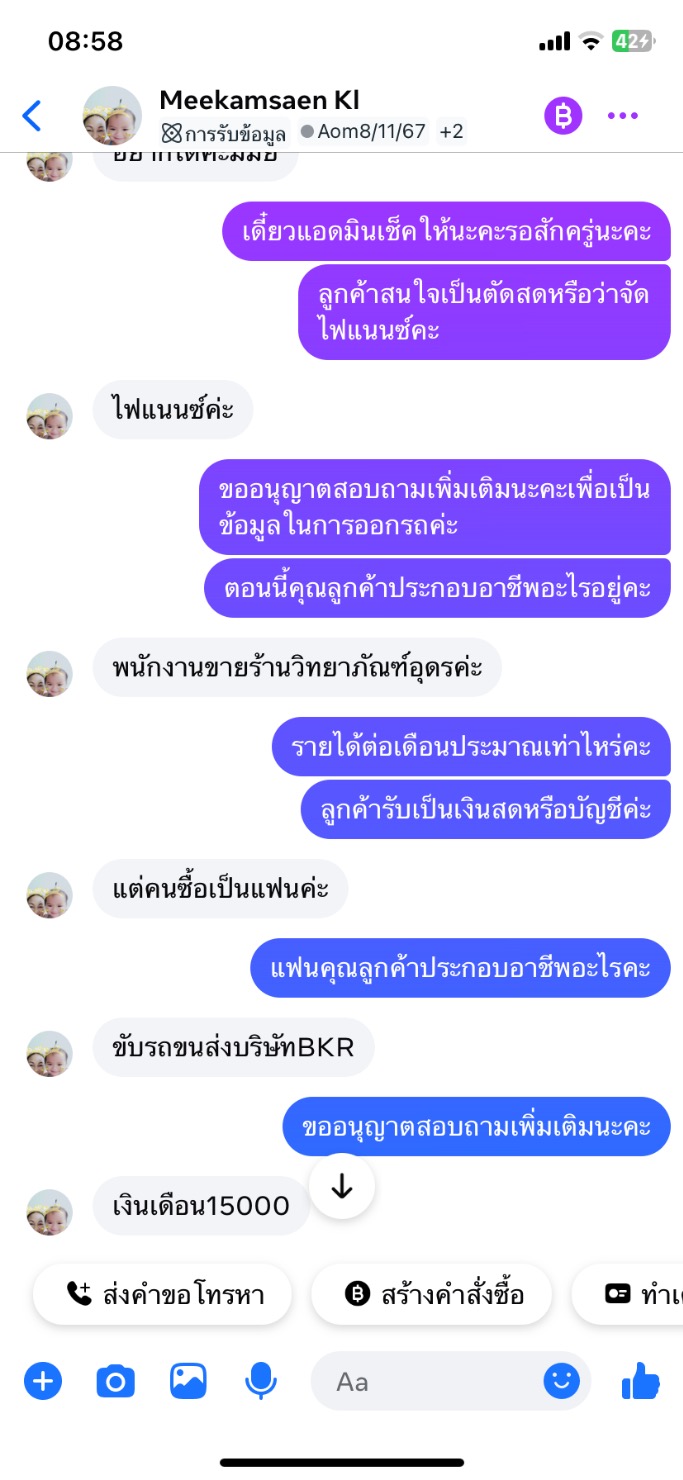Open the three-dot overflow menu

(622, 116)
